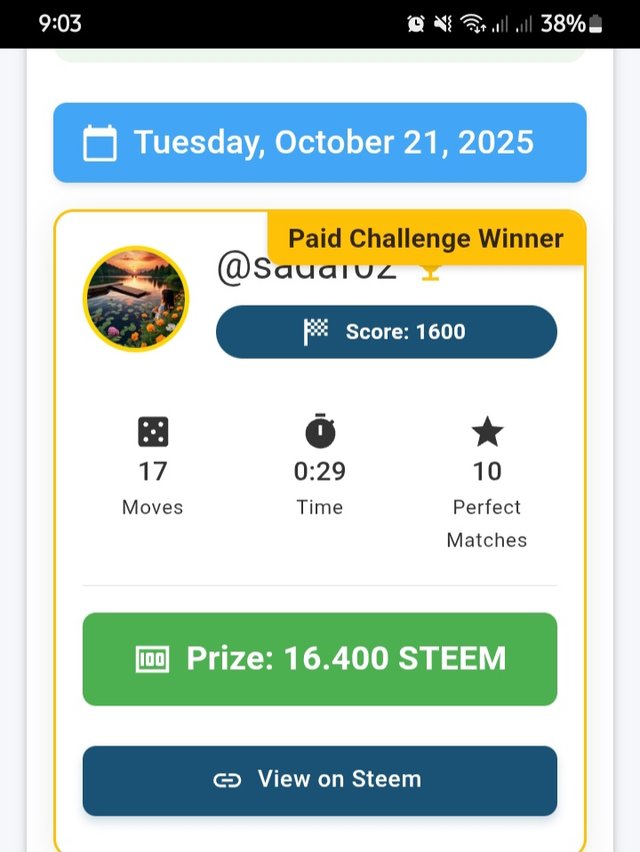
Task: Open the winner's profile picture
Action: pyautogui.click(x=136, y=299)
